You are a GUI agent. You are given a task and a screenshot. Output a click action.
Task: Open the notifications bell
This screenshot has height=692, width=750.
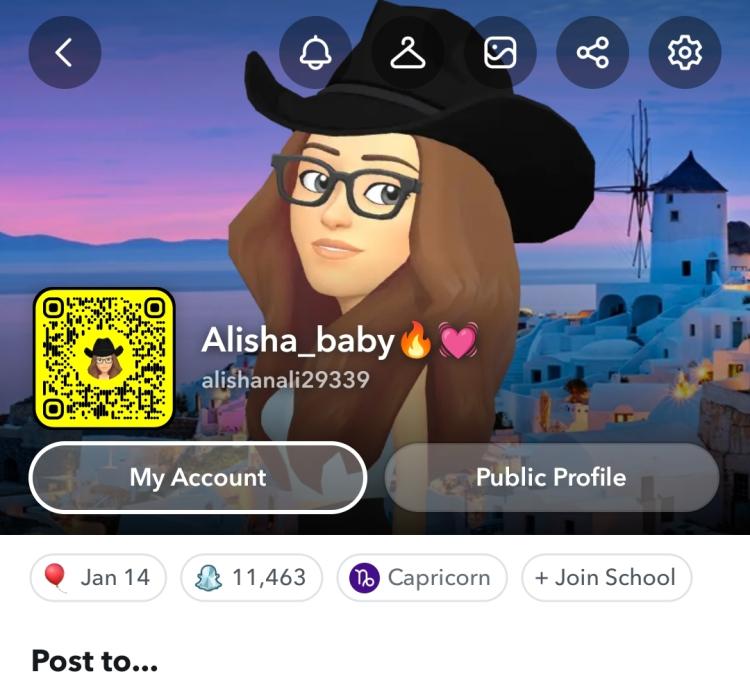coord(315,52)
